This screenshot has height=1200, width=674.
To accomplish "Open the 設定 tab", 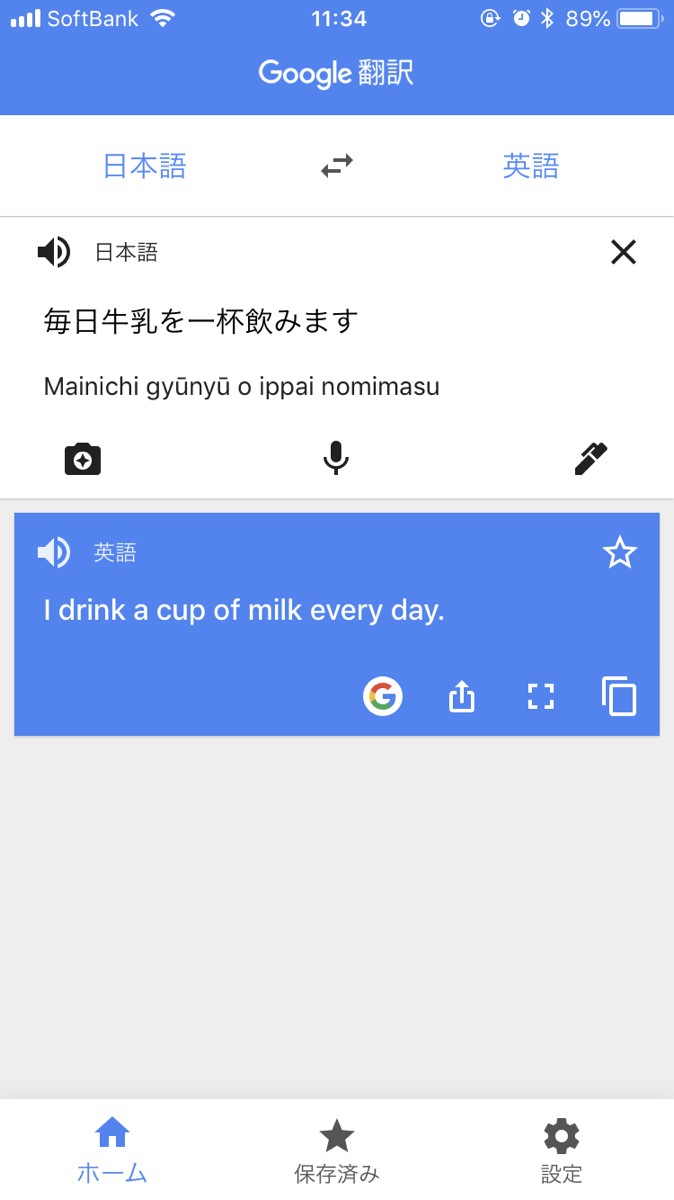I will (561, 1150).
